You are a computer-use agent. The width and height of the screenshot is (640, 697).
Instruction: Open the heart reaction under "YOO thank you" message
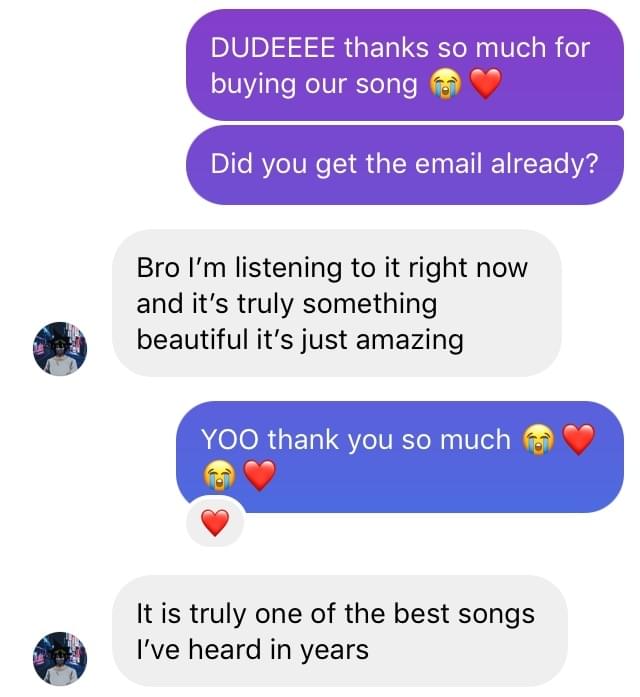point(215,521)
